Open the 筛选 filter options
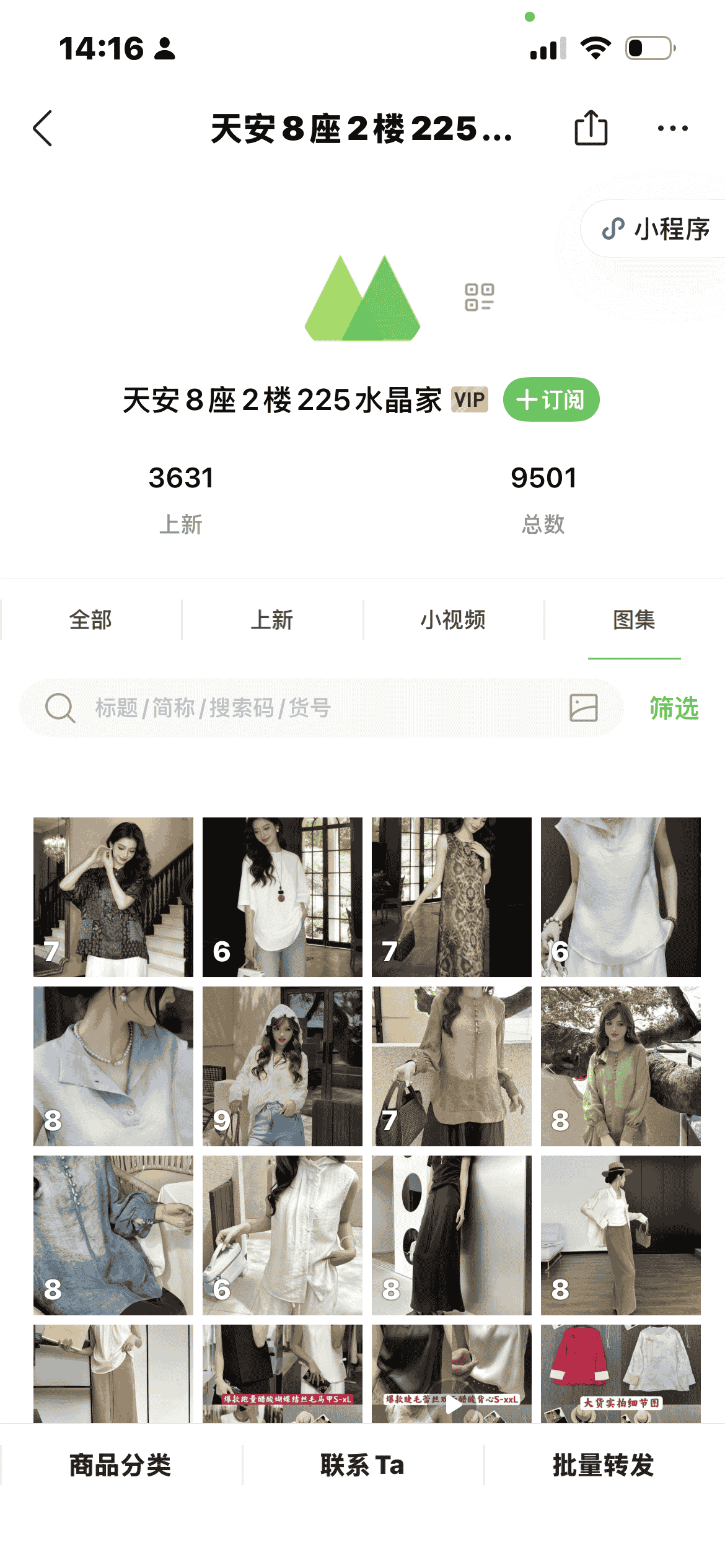Viewport: 725px width, 1568px height. click(x=674, y=708)
